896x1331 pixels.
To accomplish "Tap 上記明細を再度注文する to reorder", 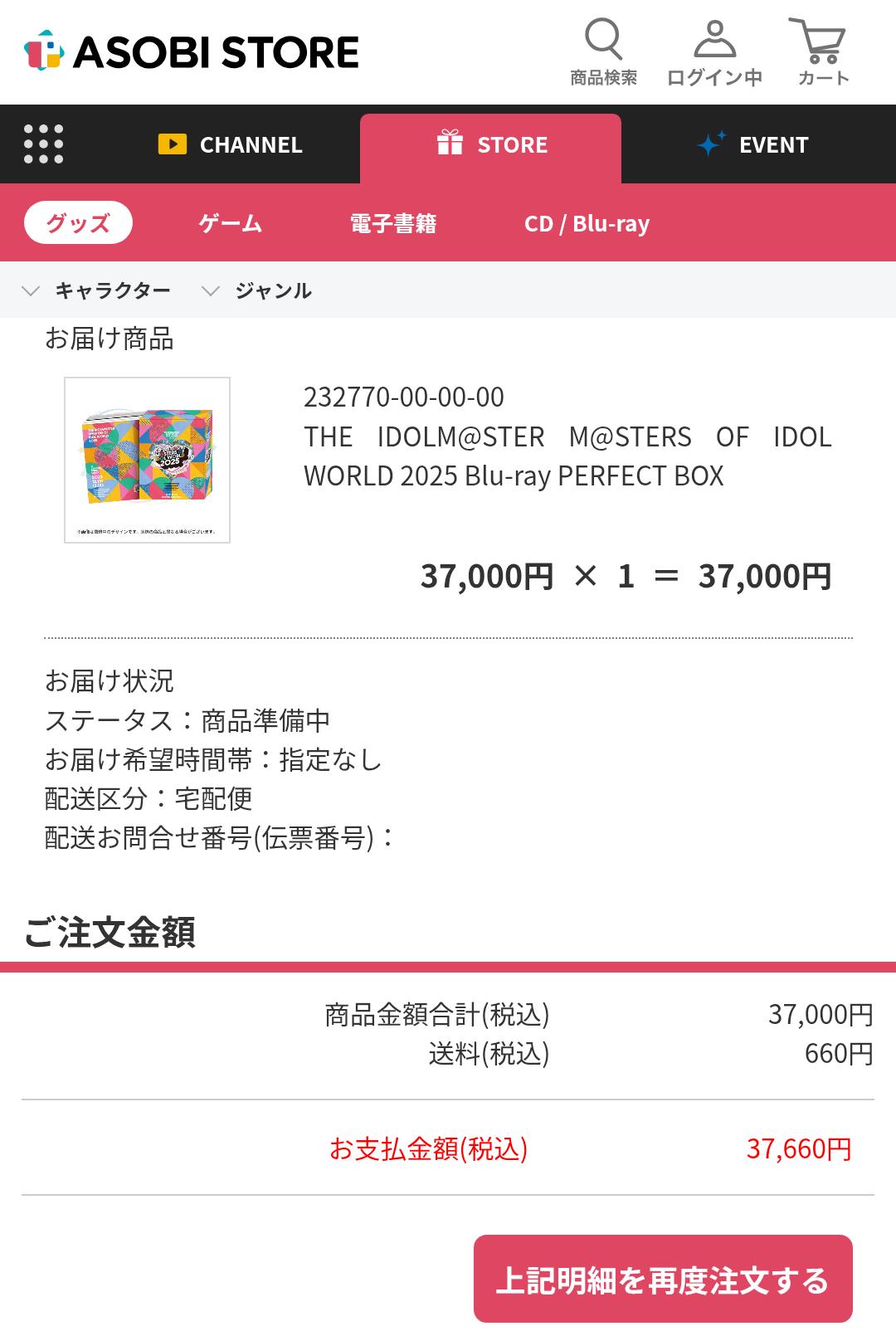I will pos(662,1279).
